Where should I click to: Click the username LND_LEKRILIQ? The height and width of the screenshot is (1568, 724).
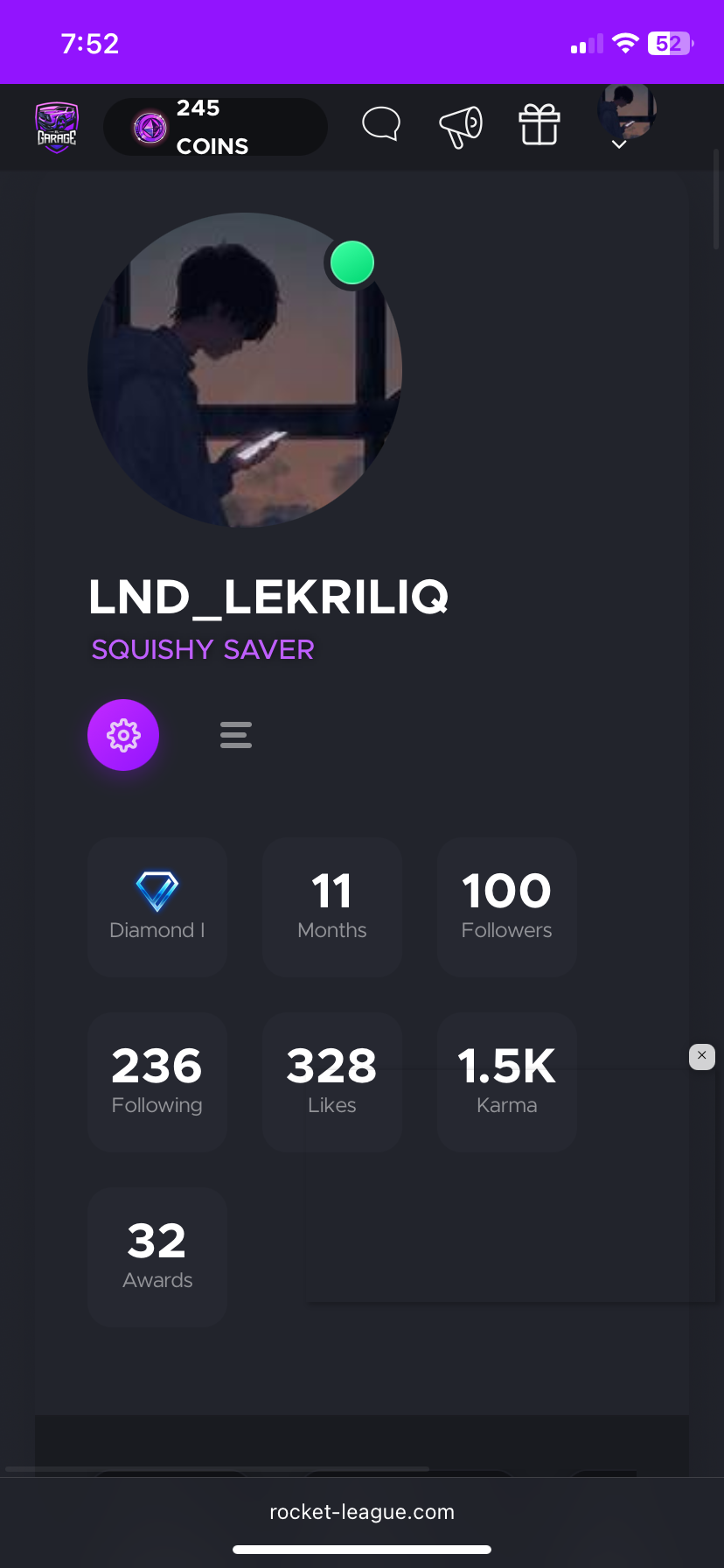click(268, 596)
